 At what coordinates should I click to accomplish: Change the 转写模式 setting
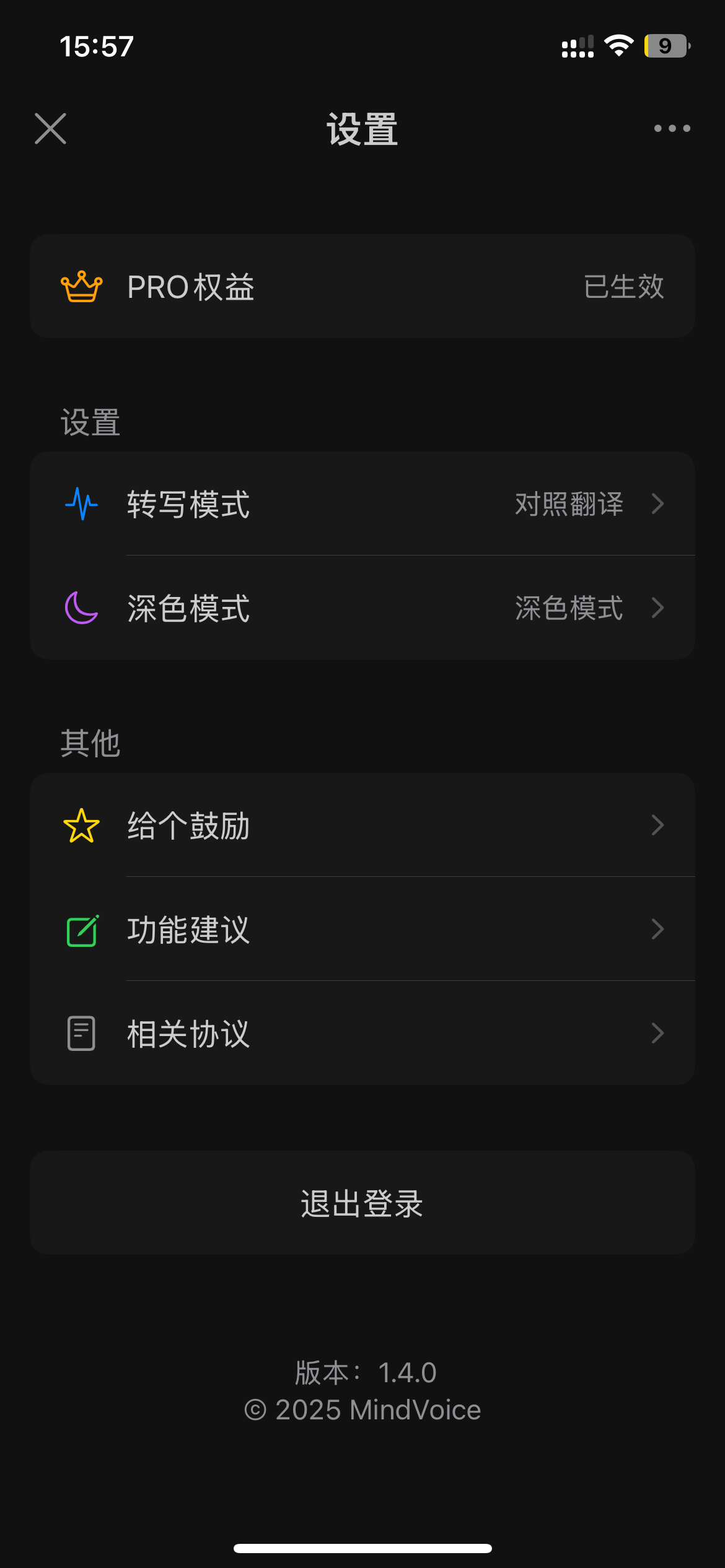click(362, 503)
